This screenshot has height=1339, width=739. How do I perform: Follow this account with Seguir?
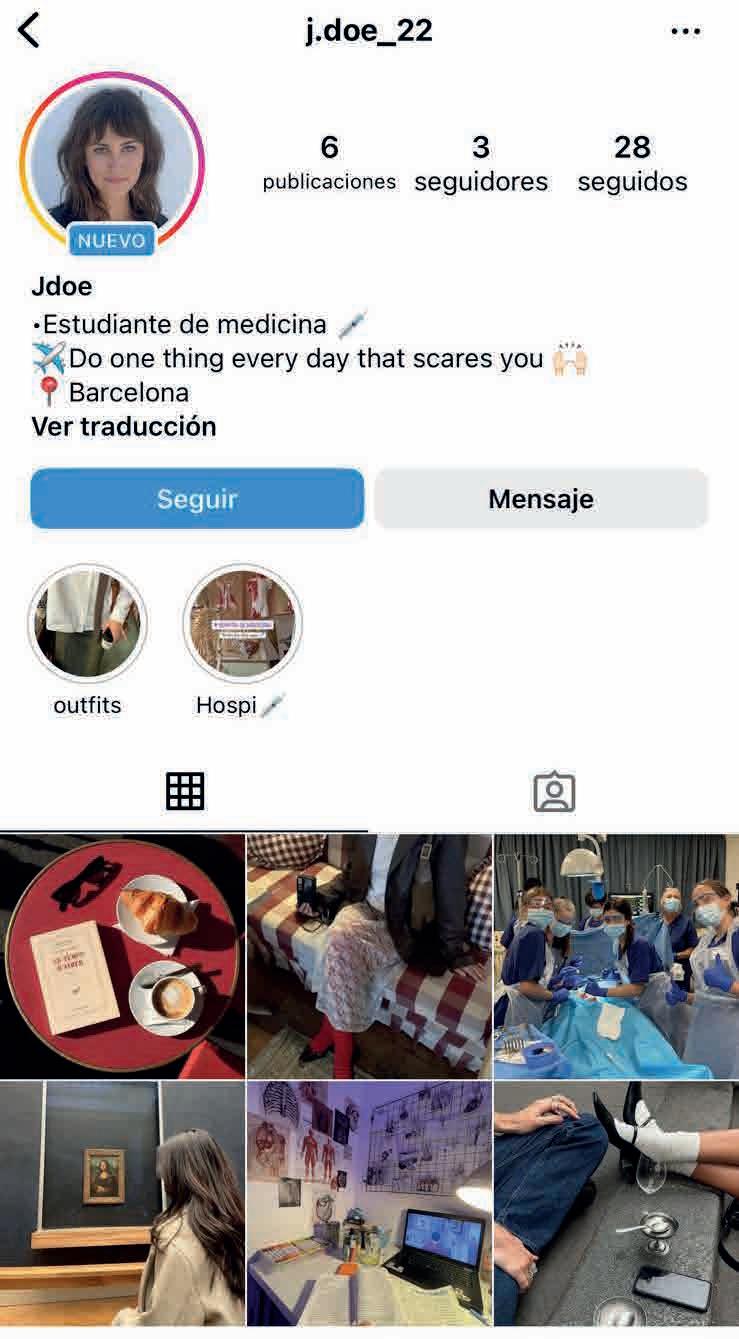pos(197,498)
